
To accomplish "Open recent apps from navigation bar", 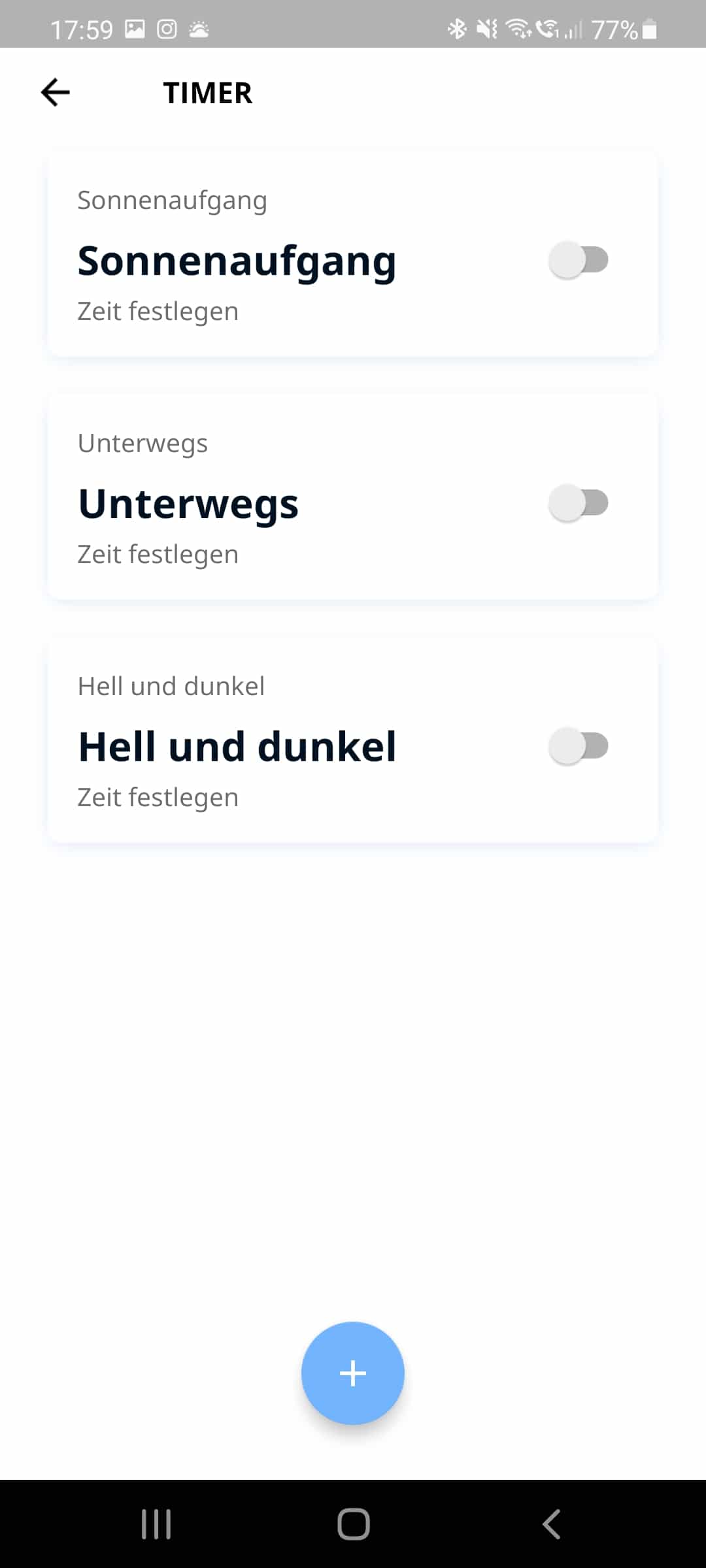I will click(156, 1524).
